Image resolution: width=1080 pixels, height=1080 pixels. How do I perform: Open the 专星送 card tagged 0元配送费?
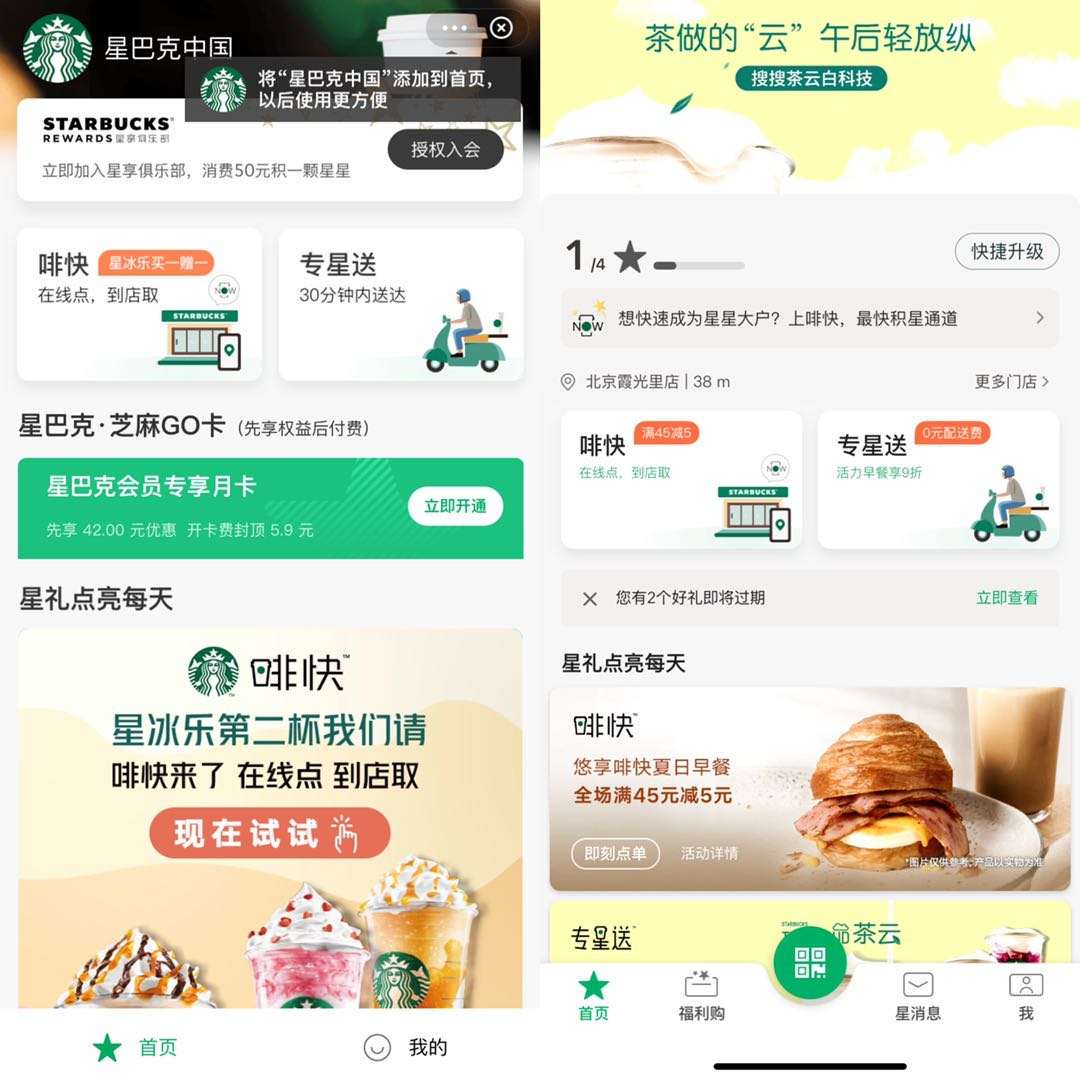point(938,480)
